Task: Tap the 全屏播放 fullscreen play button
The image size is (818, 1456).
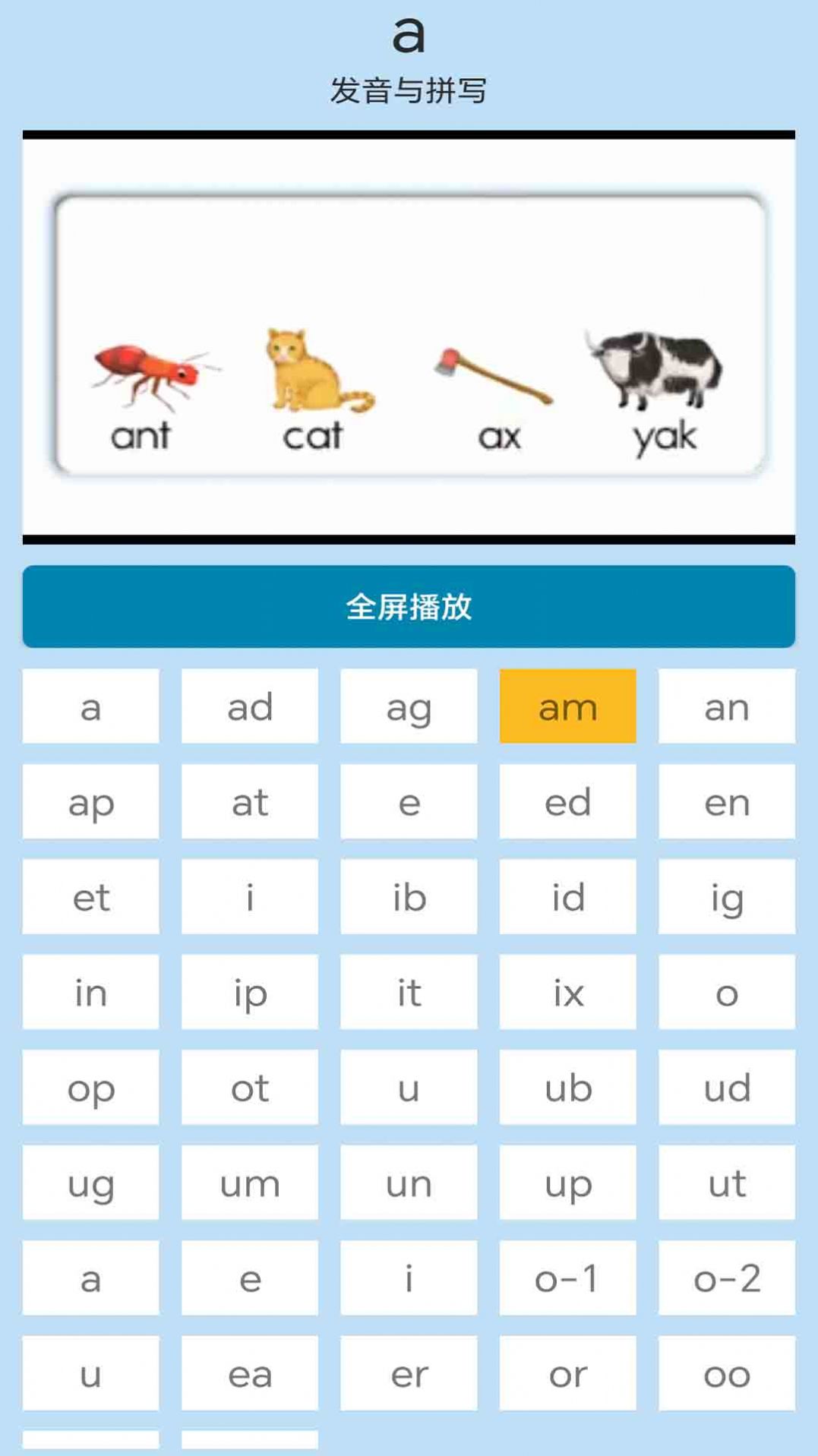Action: point(409,606)
